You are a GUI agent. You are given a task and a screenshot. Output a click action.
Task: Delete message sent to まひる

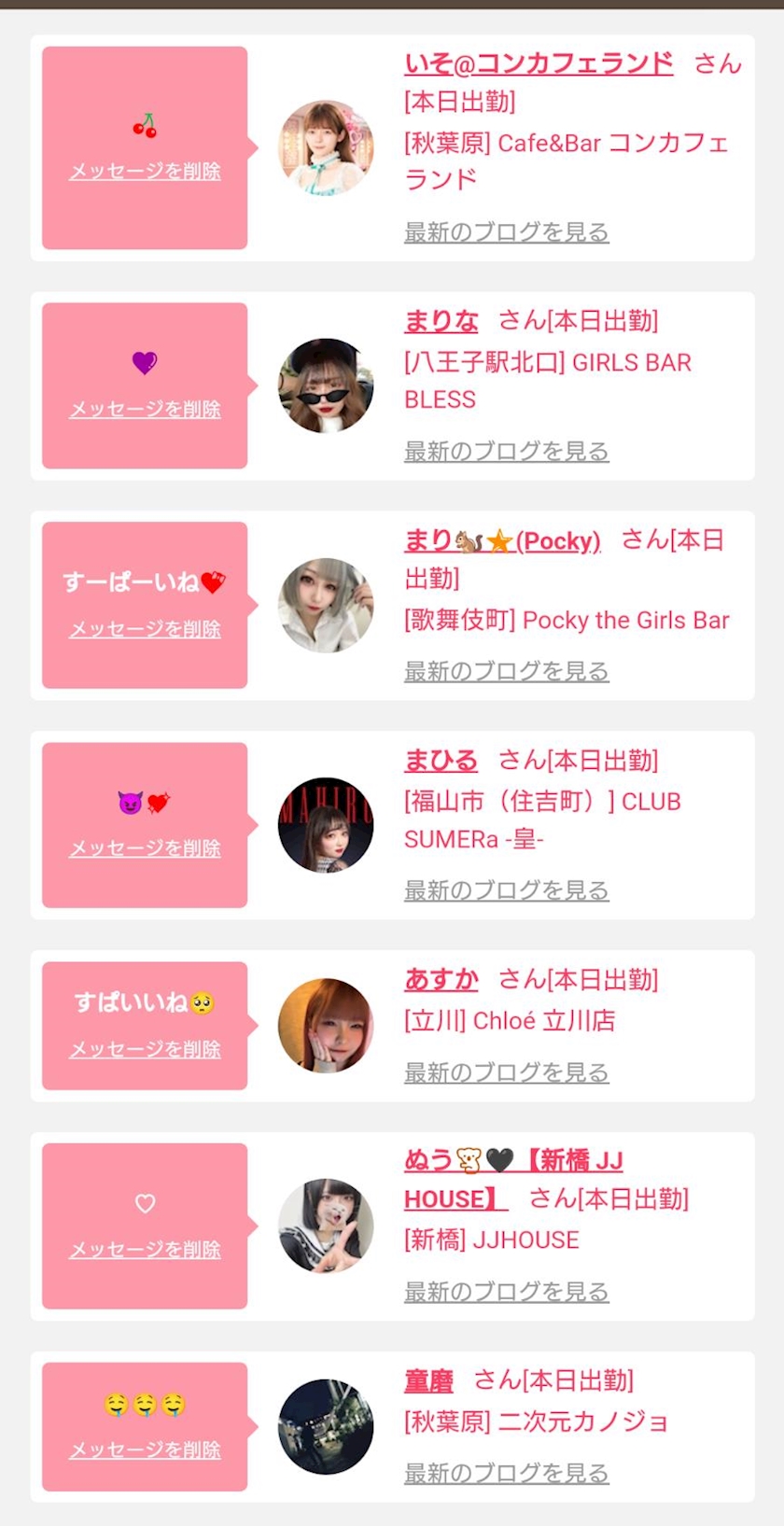[145, 848]
